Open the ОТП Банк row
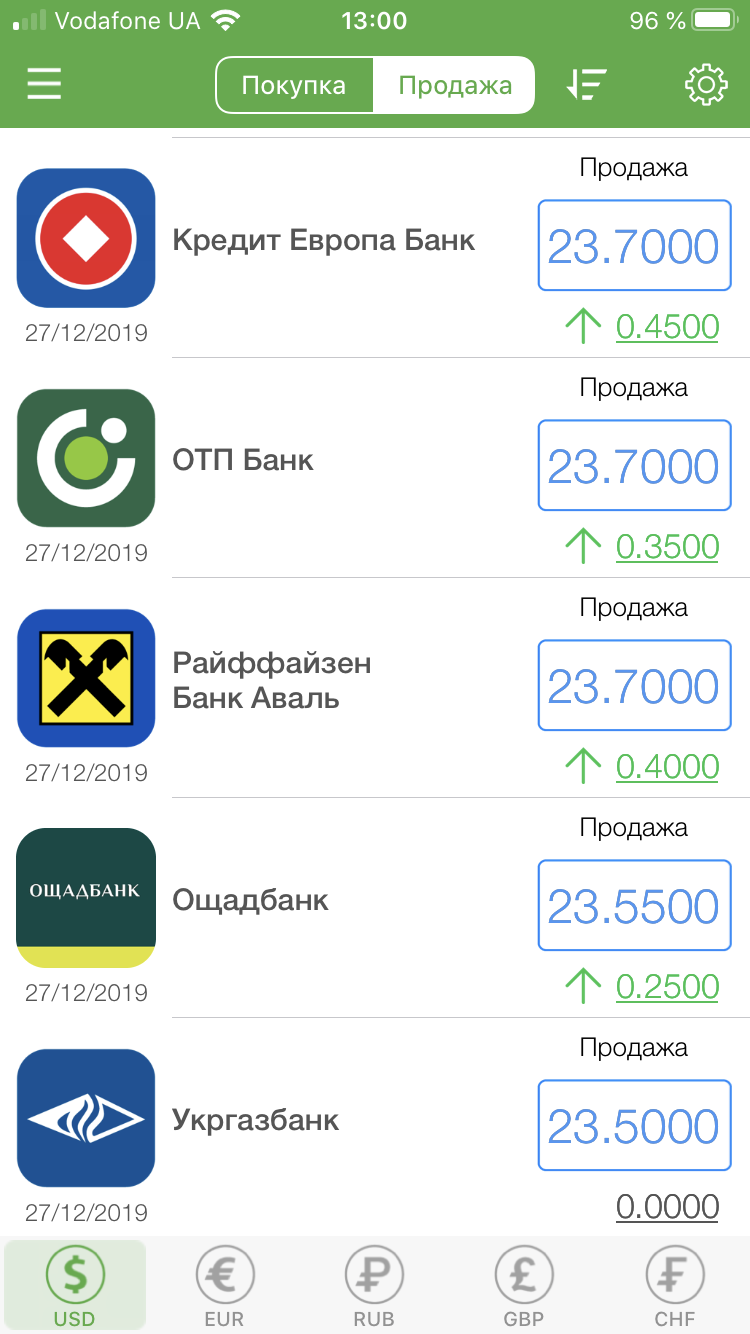The width and height of the screenshot is (750, 1334). tap(244, 460)
